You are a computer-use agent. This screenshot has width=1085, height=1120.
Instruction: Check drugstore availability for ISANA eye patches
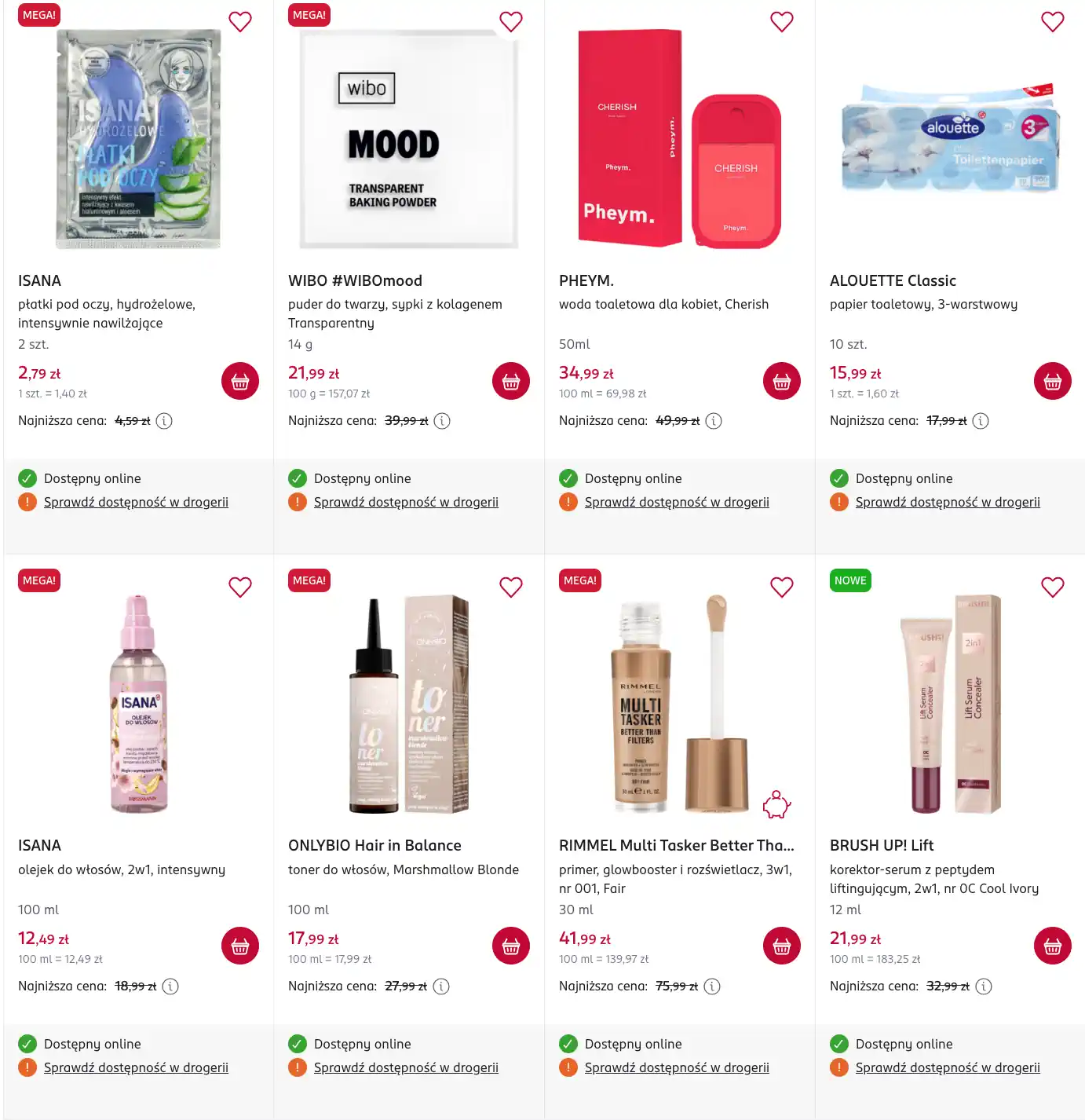click(136, 503)
